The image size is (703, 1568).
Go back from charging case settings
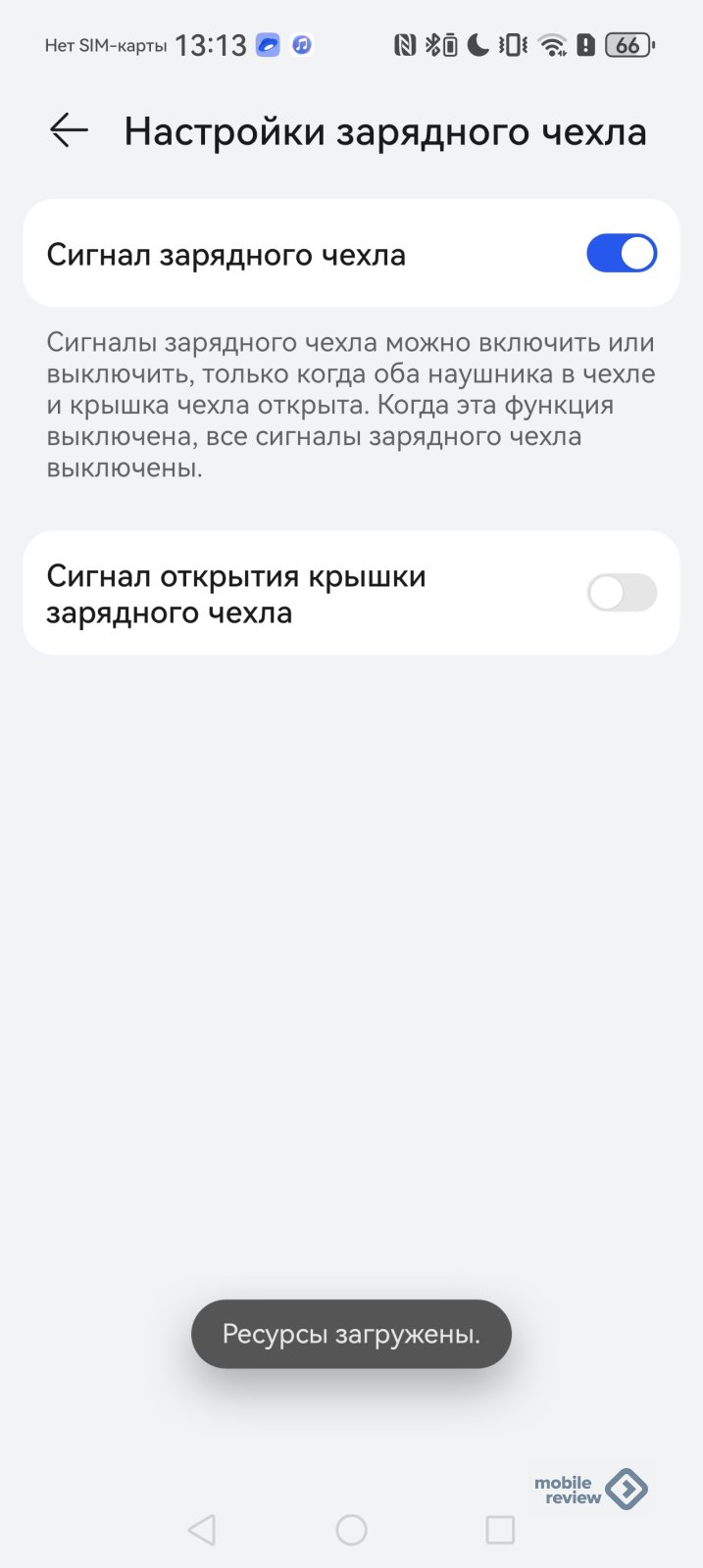pyautogui.click(x=69, y=130)
